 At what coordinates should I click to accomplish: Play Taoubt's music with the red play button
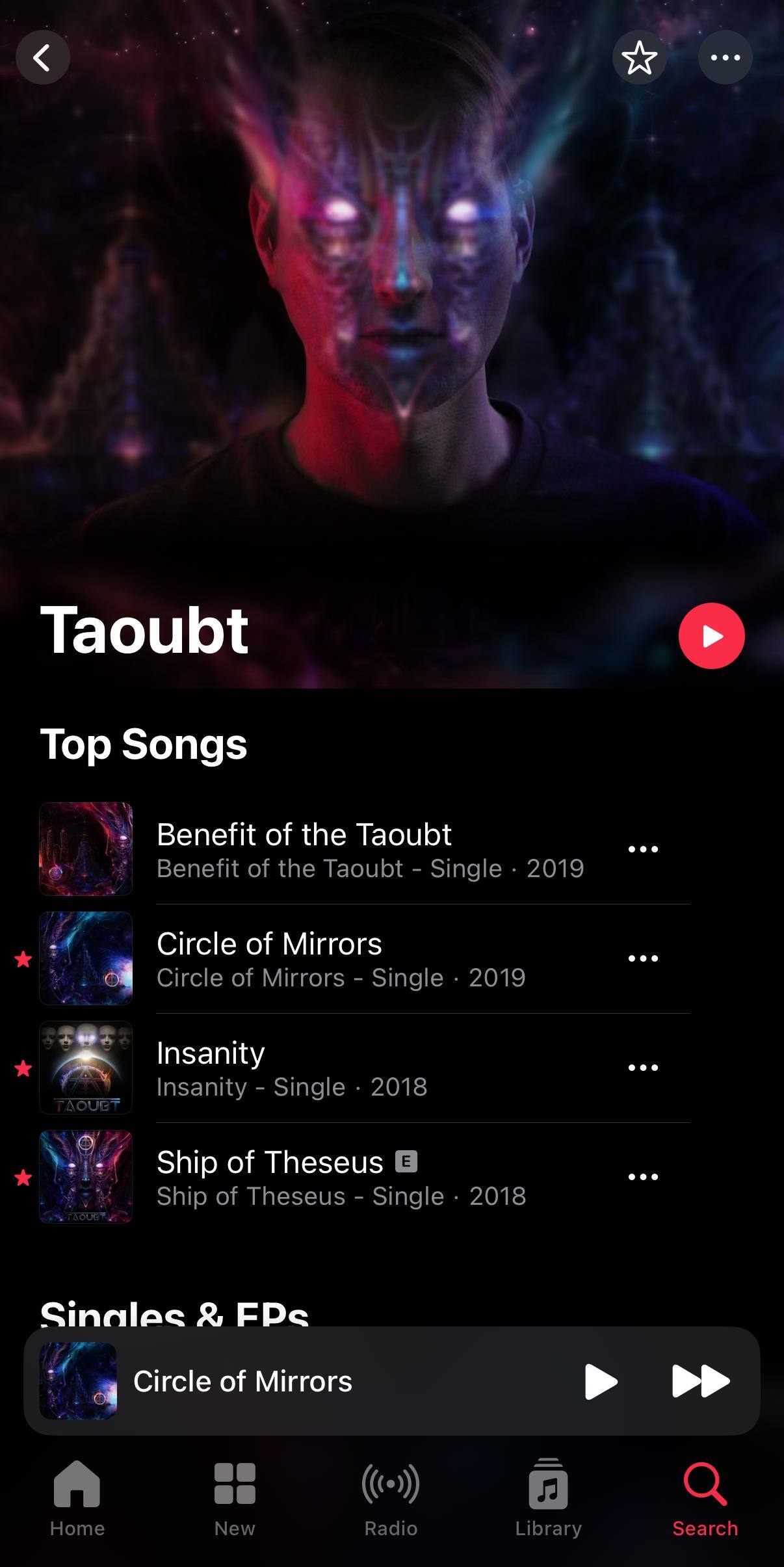[x=711, y=636]
